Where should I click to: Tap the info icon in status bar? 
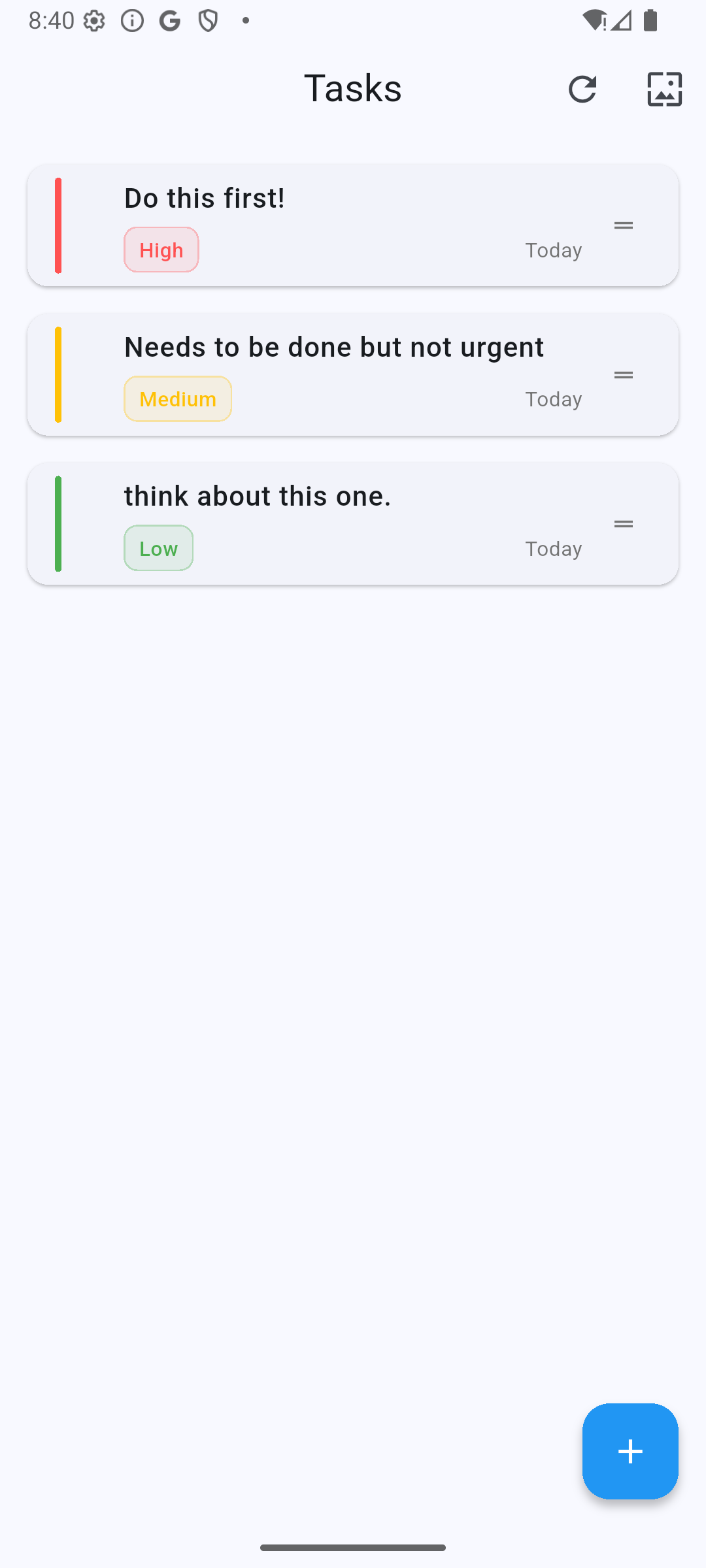click(x=132, y=20)
